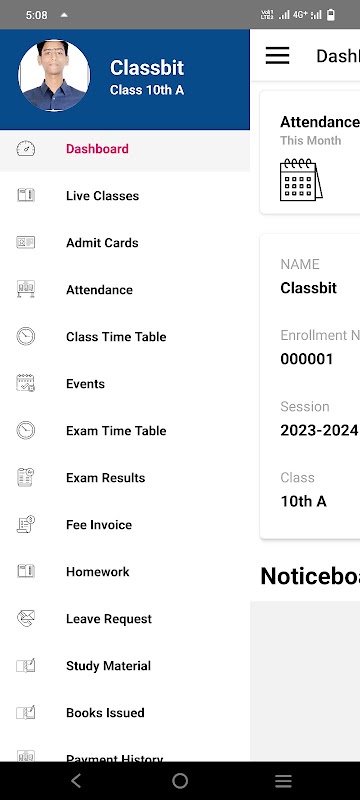The image size is (360, 800).
Task: Open the Attendance menu item
Action: click(125, 290)
